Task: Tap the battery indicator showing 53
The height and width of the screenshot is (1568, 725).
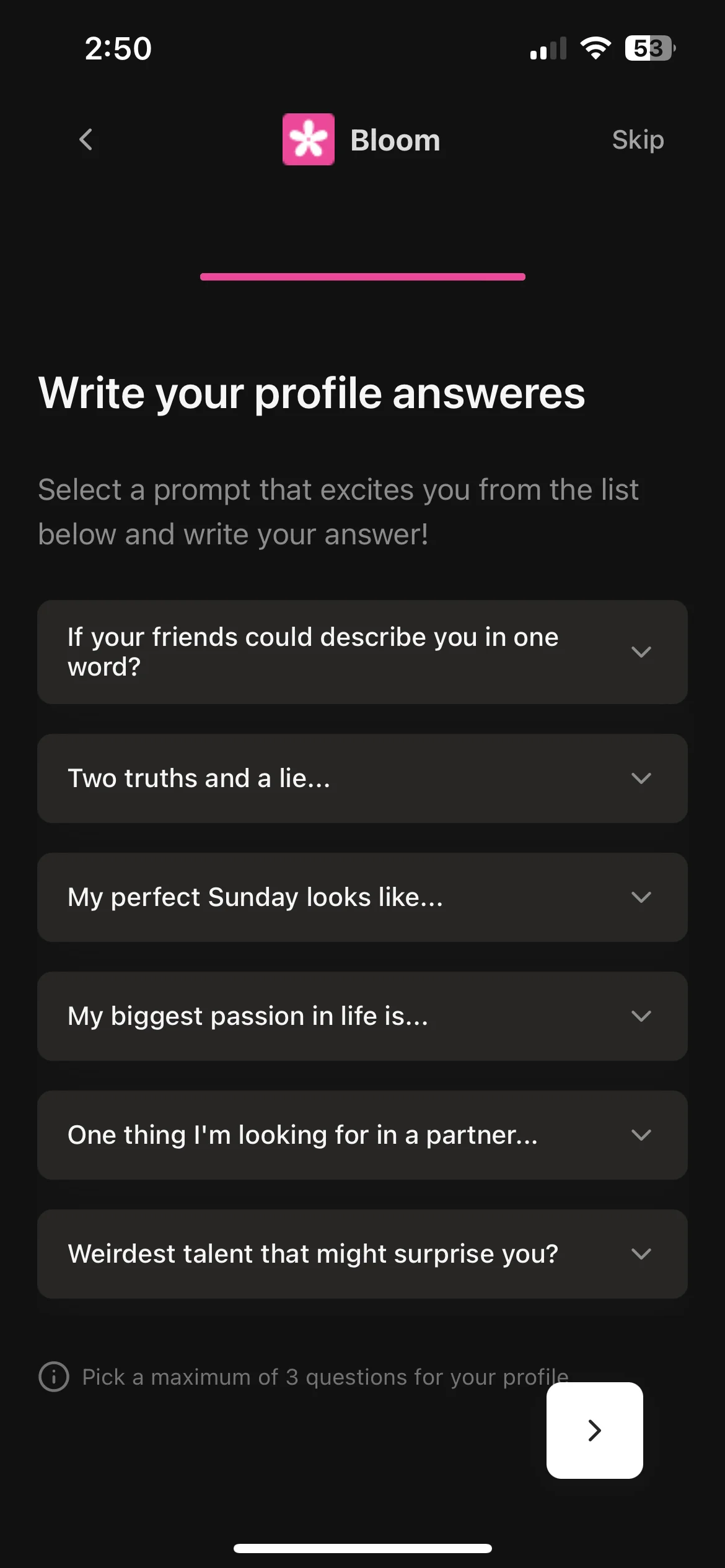Action: (649, 47)
